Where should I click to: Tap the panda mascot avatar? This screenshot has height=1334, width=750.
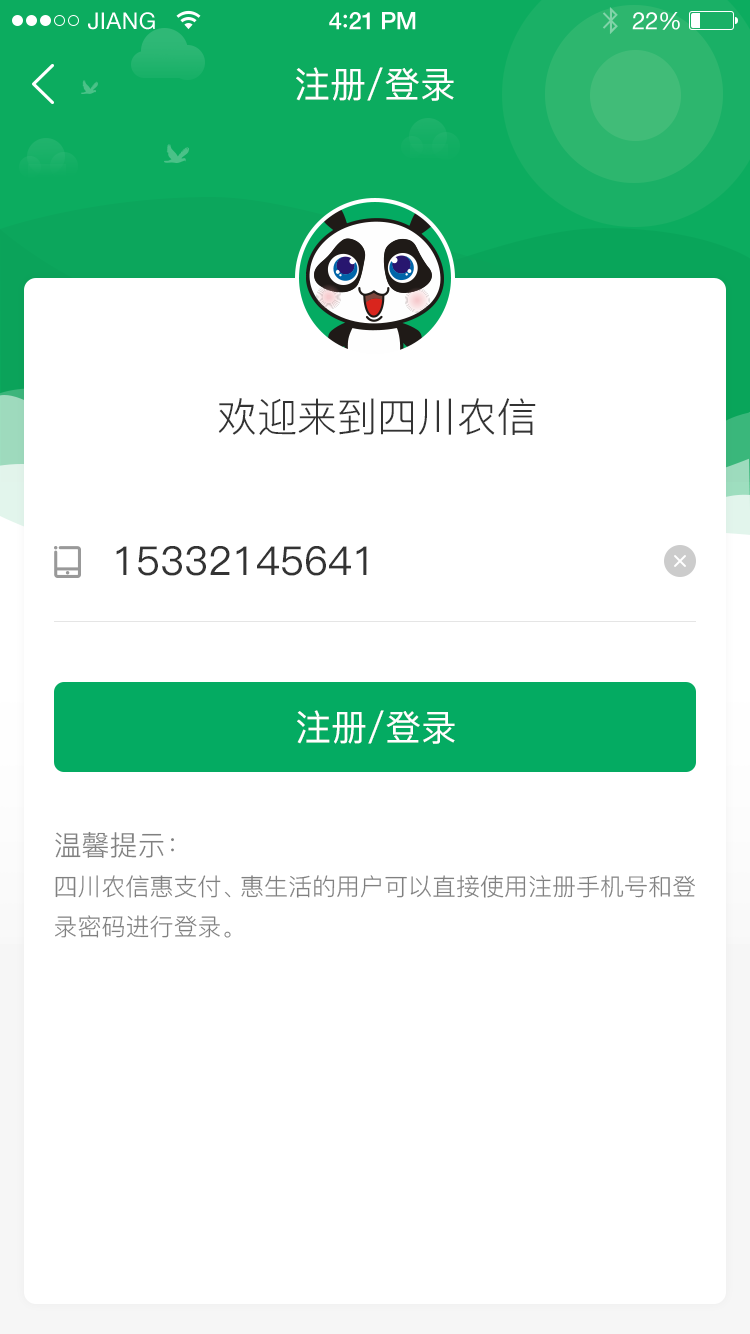pyautogui.click(x=374, y=277)
